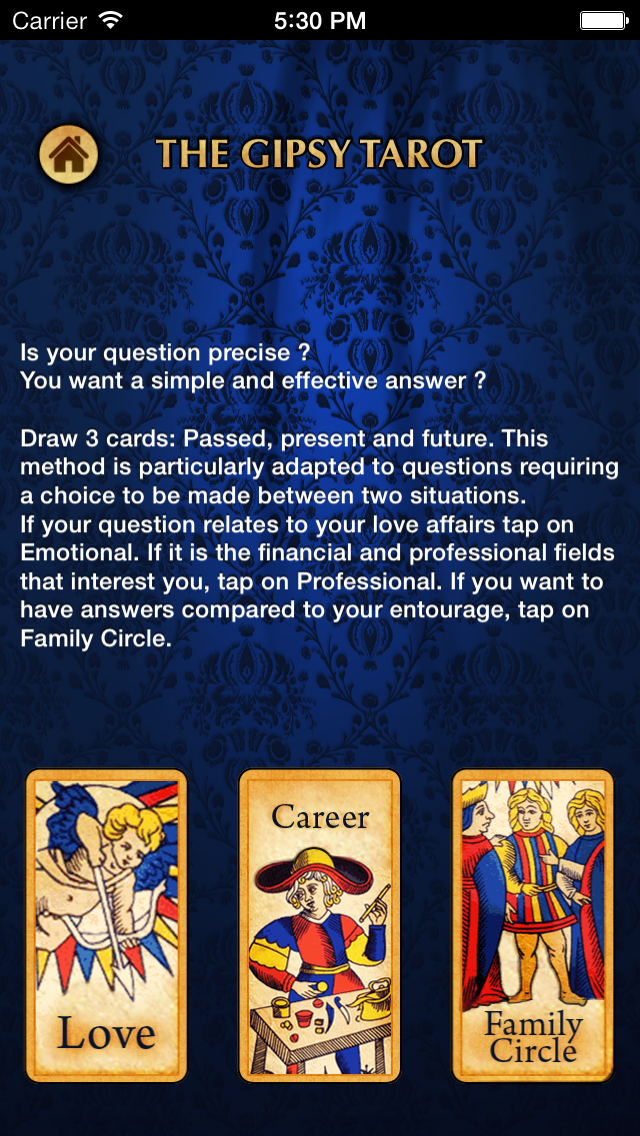Choose the Career card
Viewport: 640px width, 1136px height.
(320, 925)
